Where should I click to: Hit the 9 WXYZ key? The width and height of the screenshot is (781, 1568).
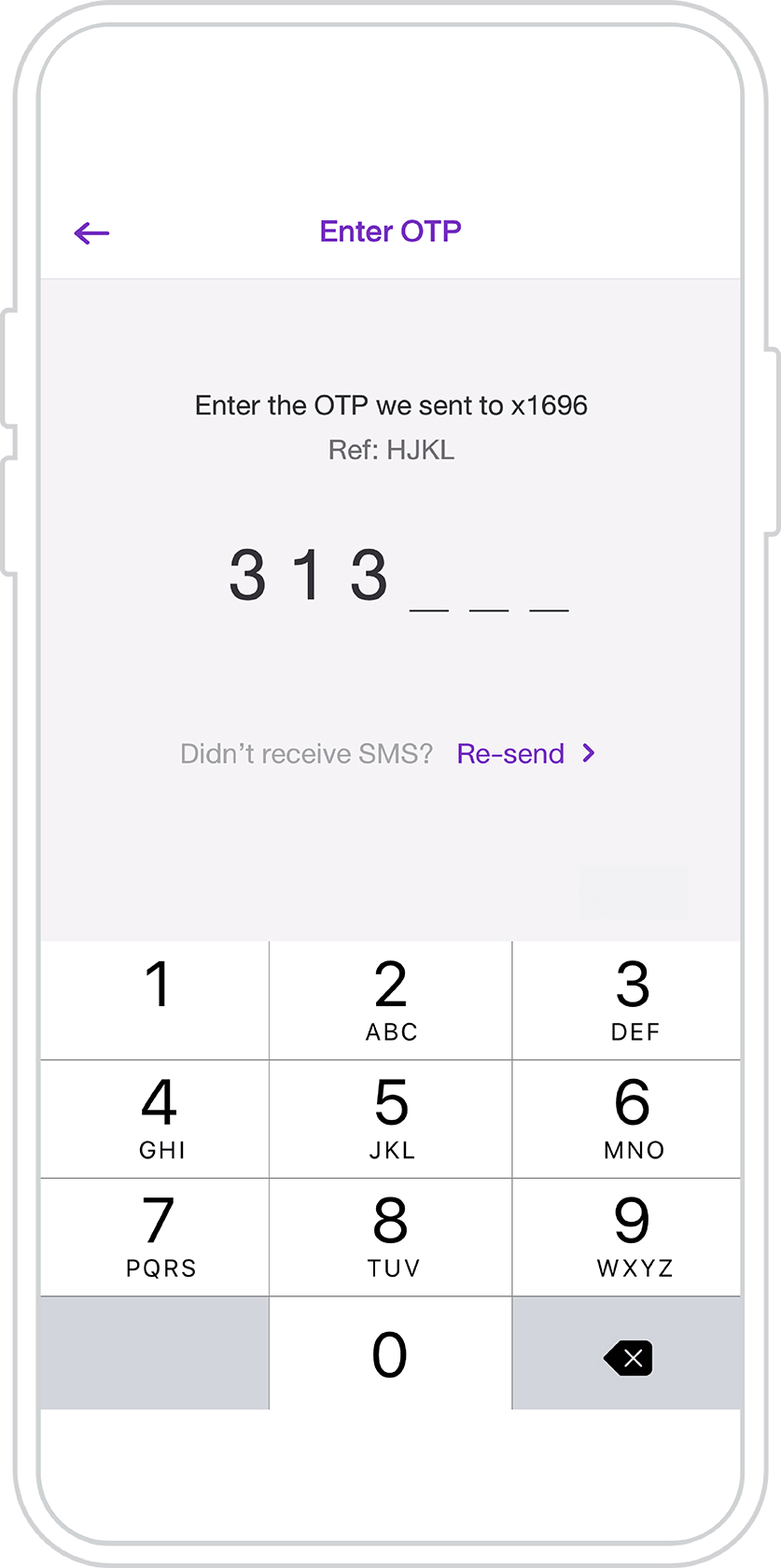point(627,1237)
